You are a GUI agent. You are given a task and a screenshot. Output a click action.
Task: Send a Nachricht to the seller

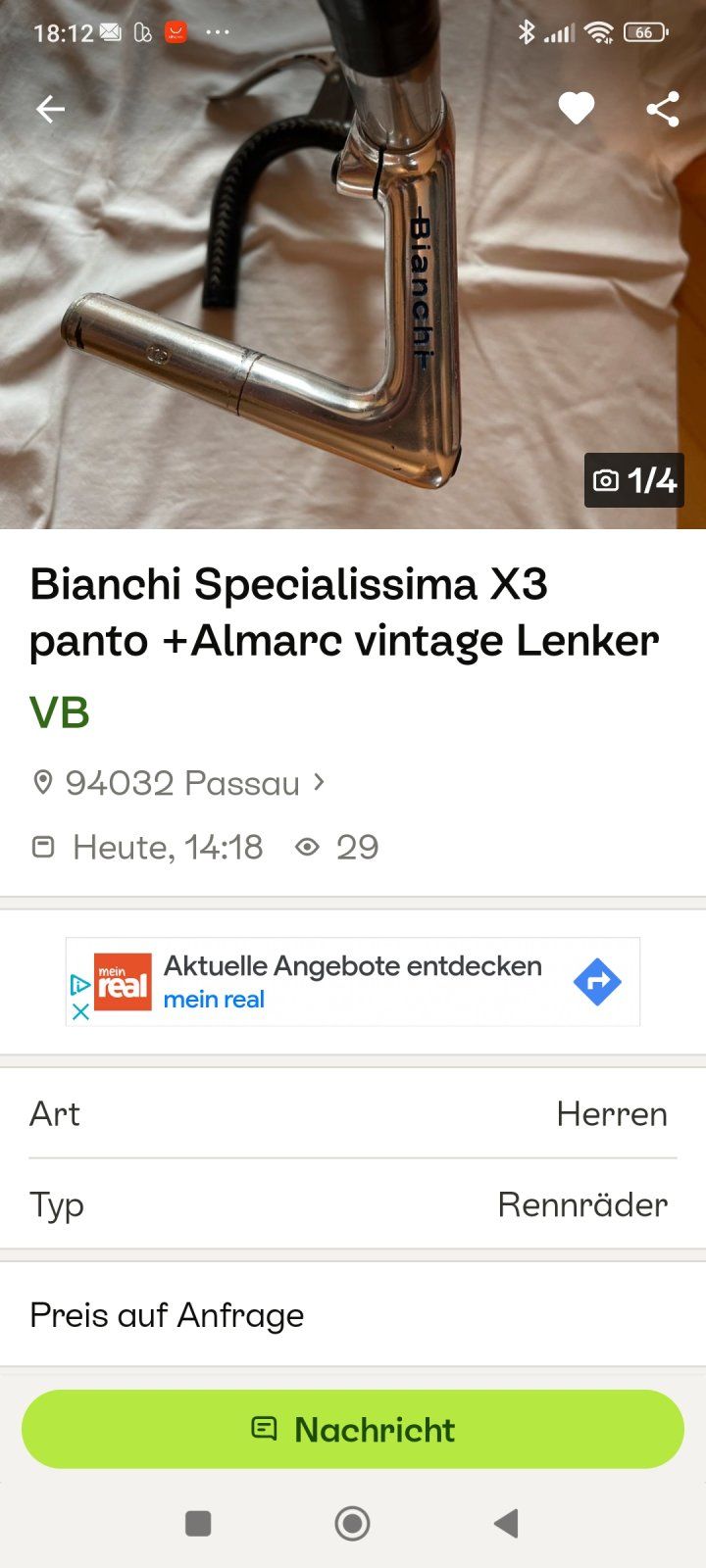pyautogui.click(x=353, y=1430)
